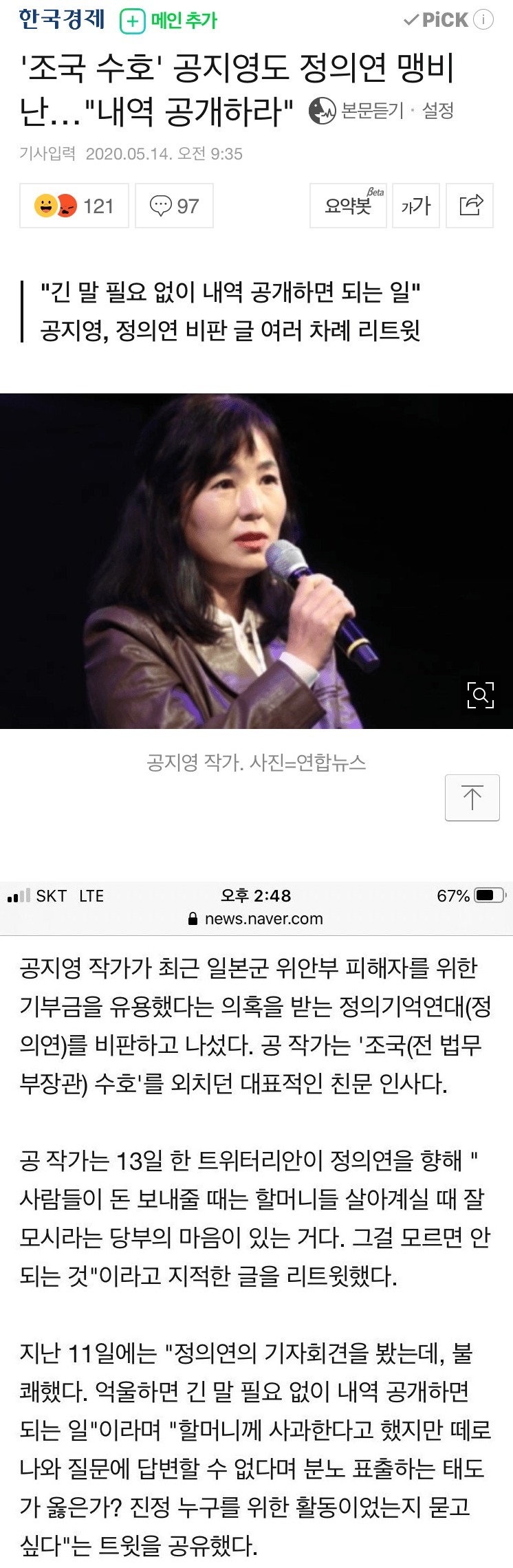Screen dimensions: 513x1568
Task: Open the PiCK info icon
Action: coord(484,20)
